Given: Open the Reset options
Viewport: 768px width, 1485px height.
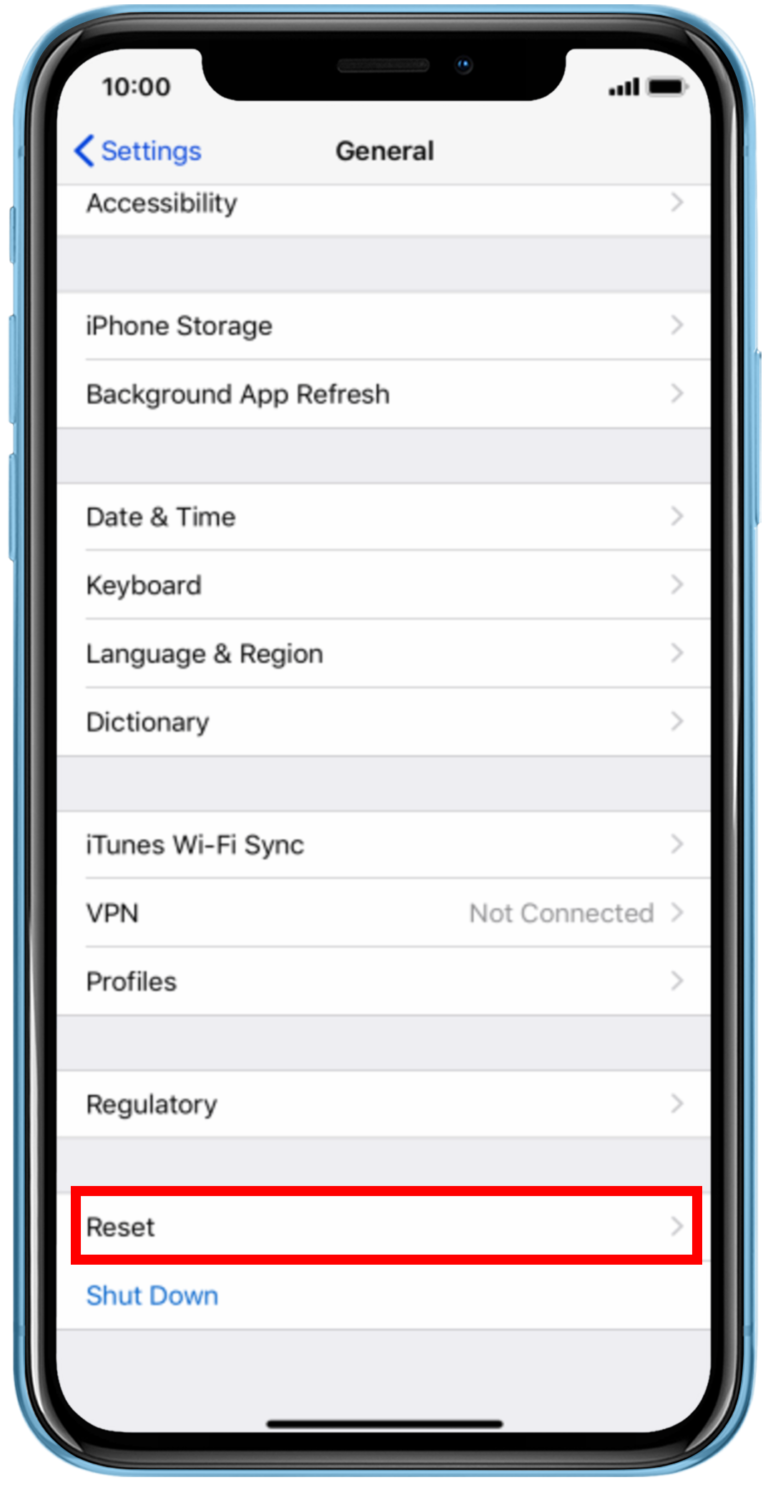Looking at the screenshot, I should click(x=383, y=1227).
